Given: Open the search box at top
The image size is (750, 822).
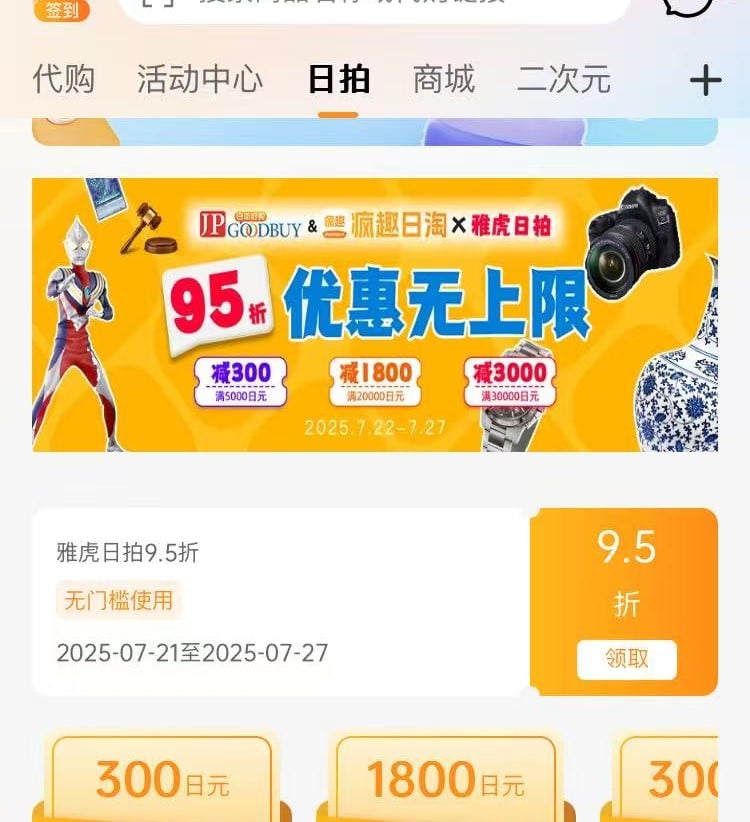Looking at the screenshot, I should coord(375,8).
